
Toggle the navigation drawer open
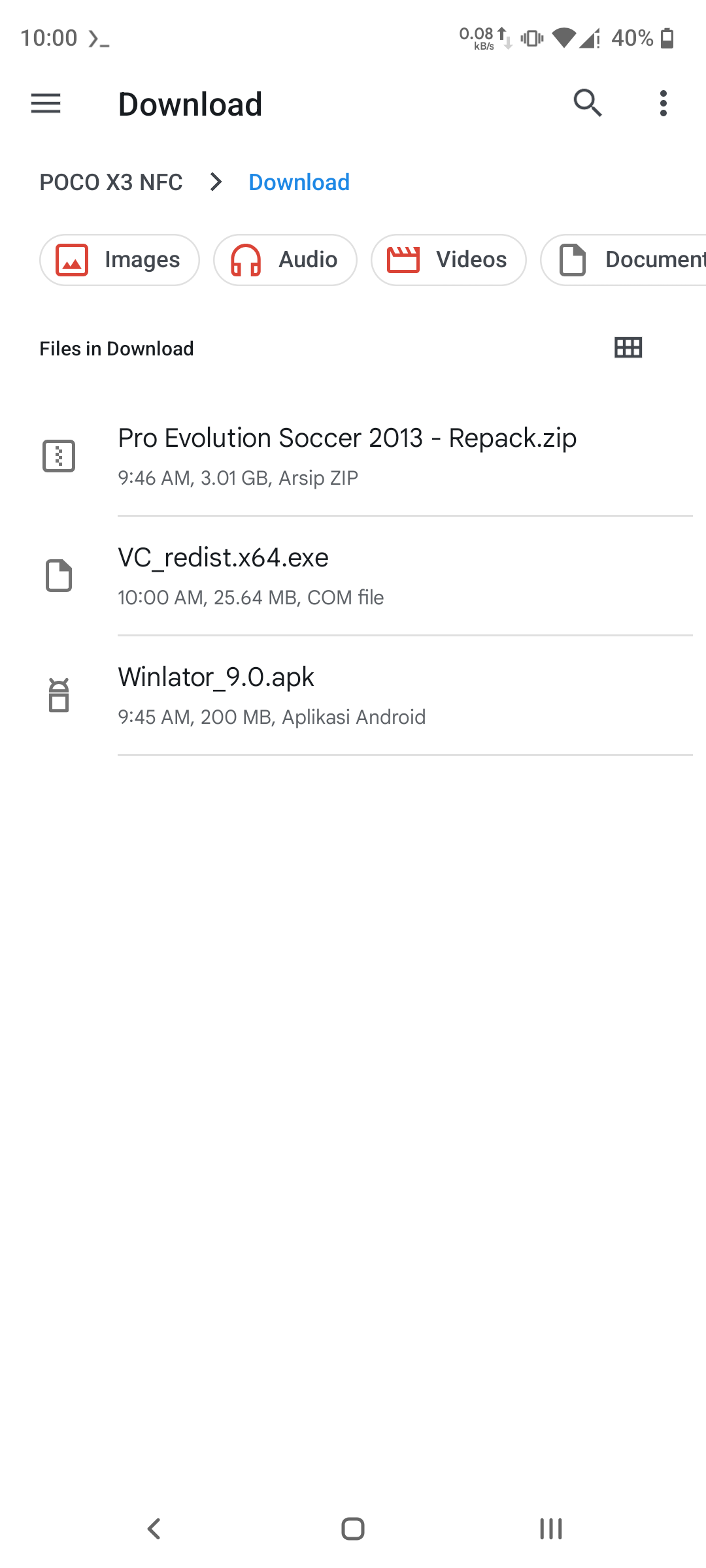(x=45, y=103)
